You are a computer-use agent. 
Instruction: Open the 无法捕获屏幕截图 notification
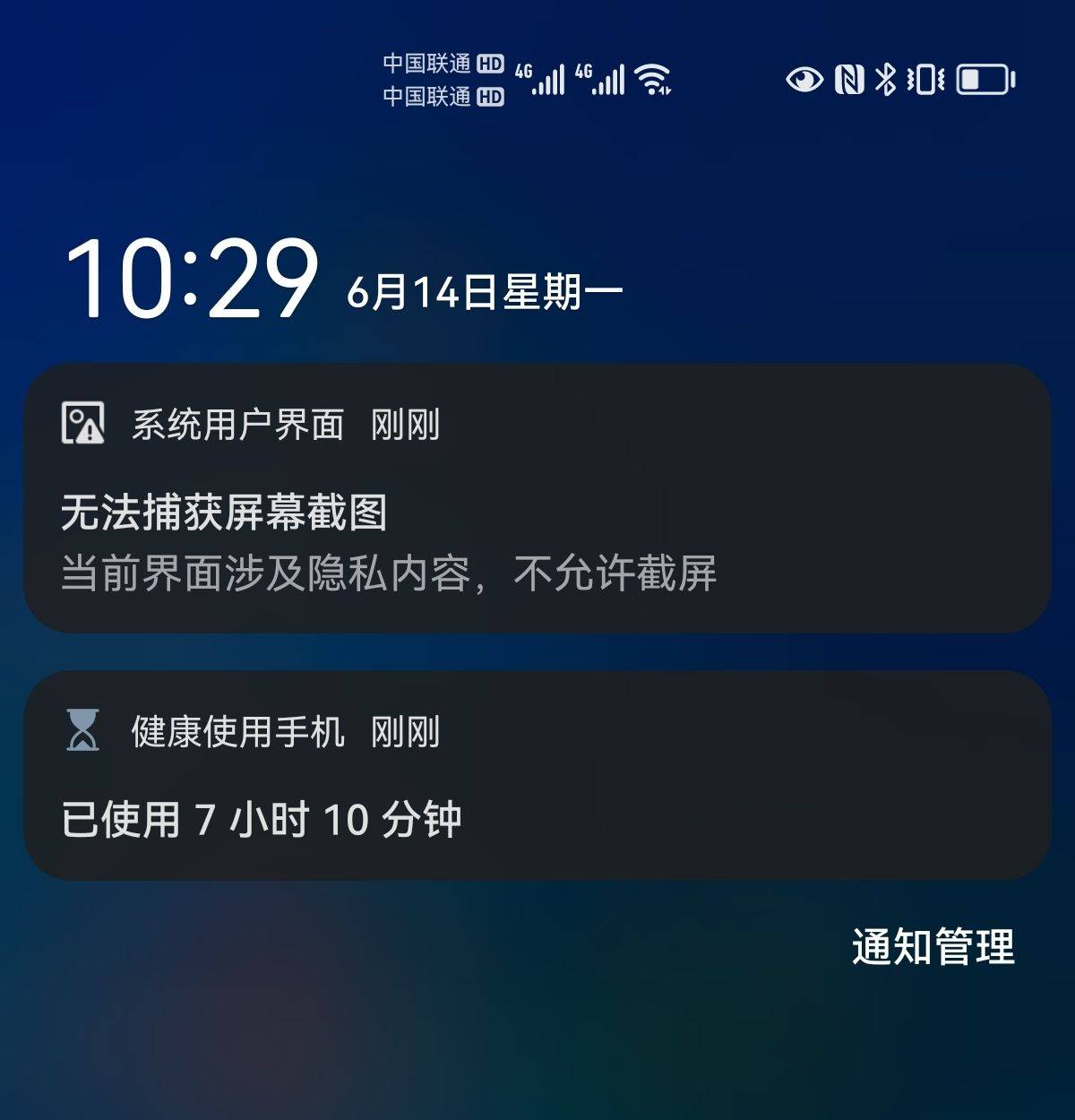click(536, 513)
